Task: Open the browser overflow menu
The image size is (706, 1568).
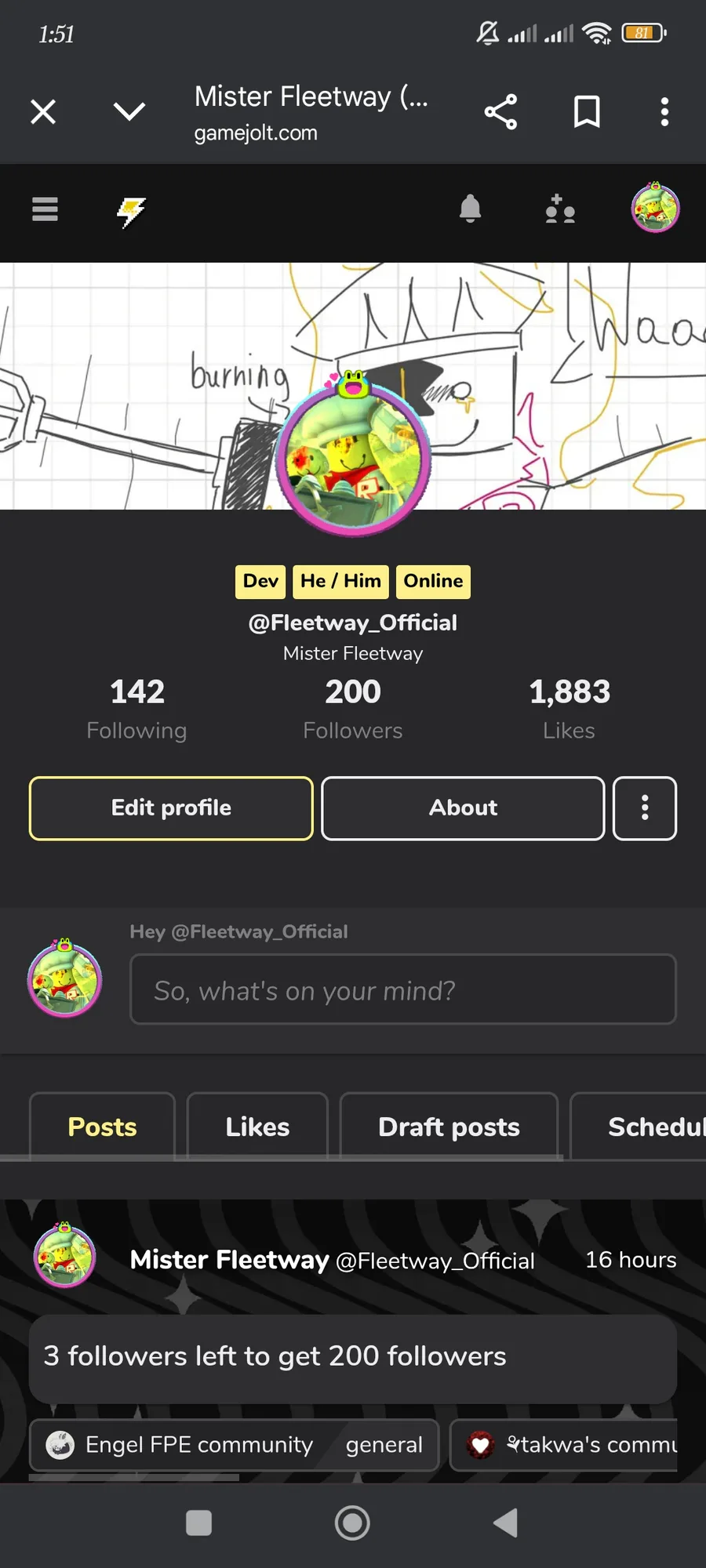Action: [x=664, y=112]
